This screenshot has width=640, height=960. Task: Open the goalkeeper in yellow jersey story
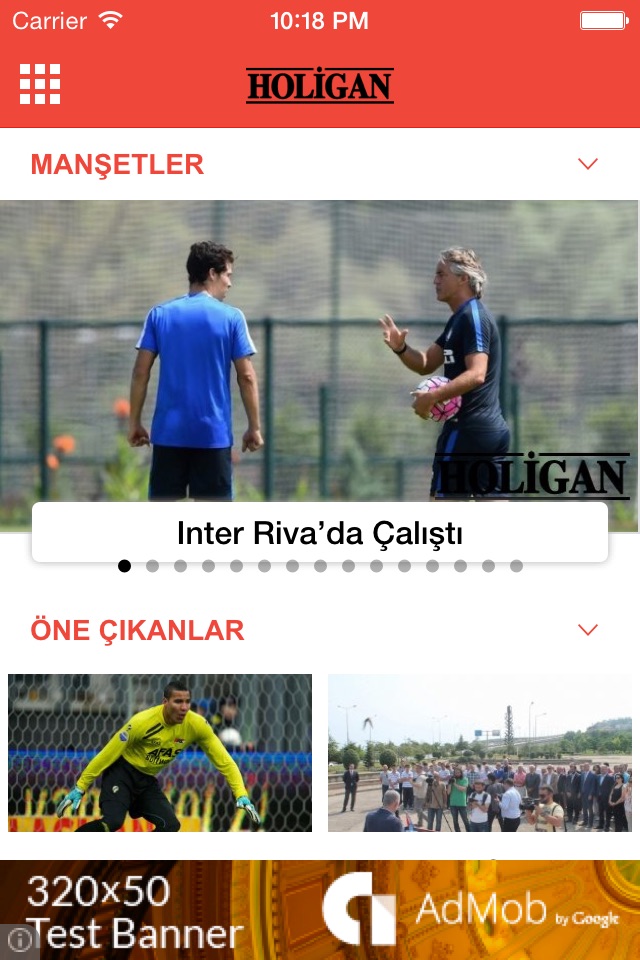[x=160, y=752]
